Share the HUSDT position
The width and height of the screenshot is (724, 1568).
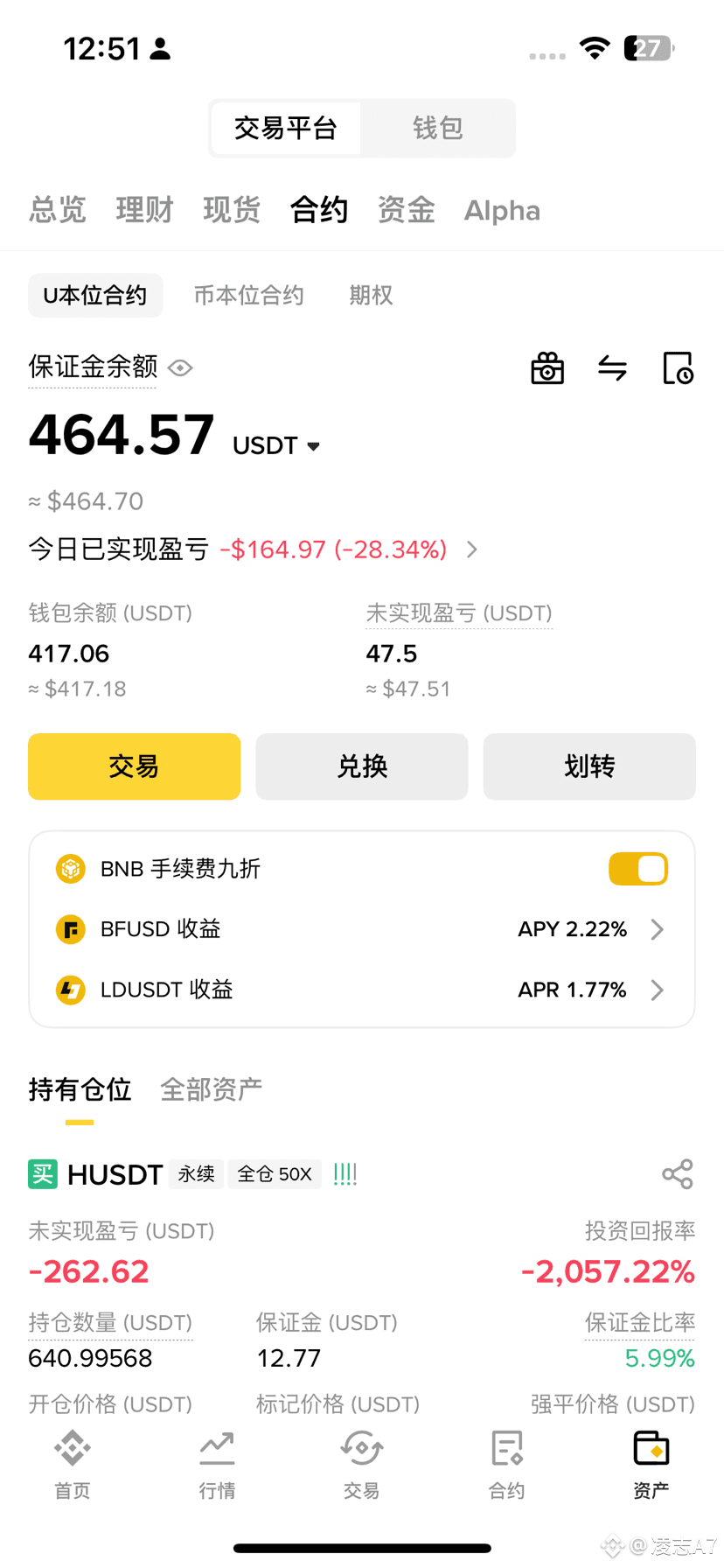pos(678,1174)
